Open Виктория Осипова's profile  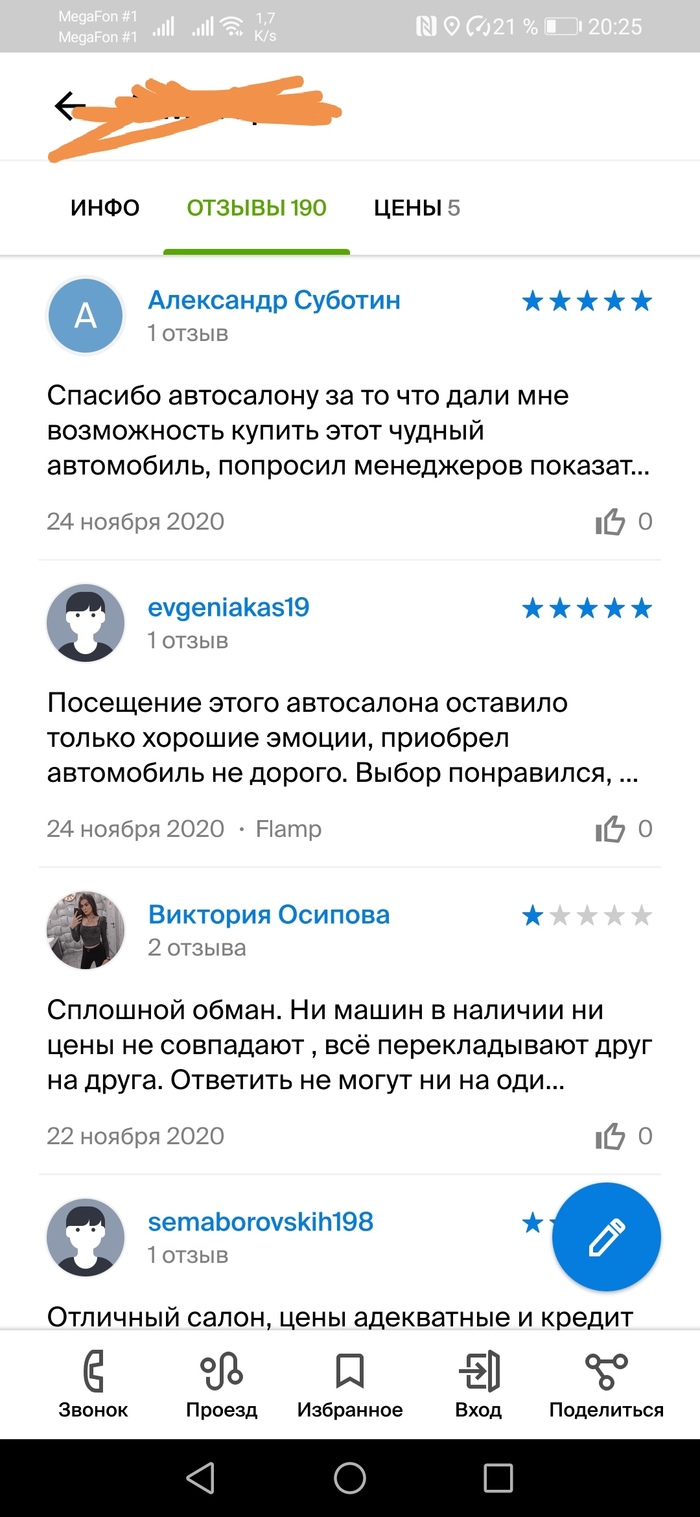click(x=268, y=914)
